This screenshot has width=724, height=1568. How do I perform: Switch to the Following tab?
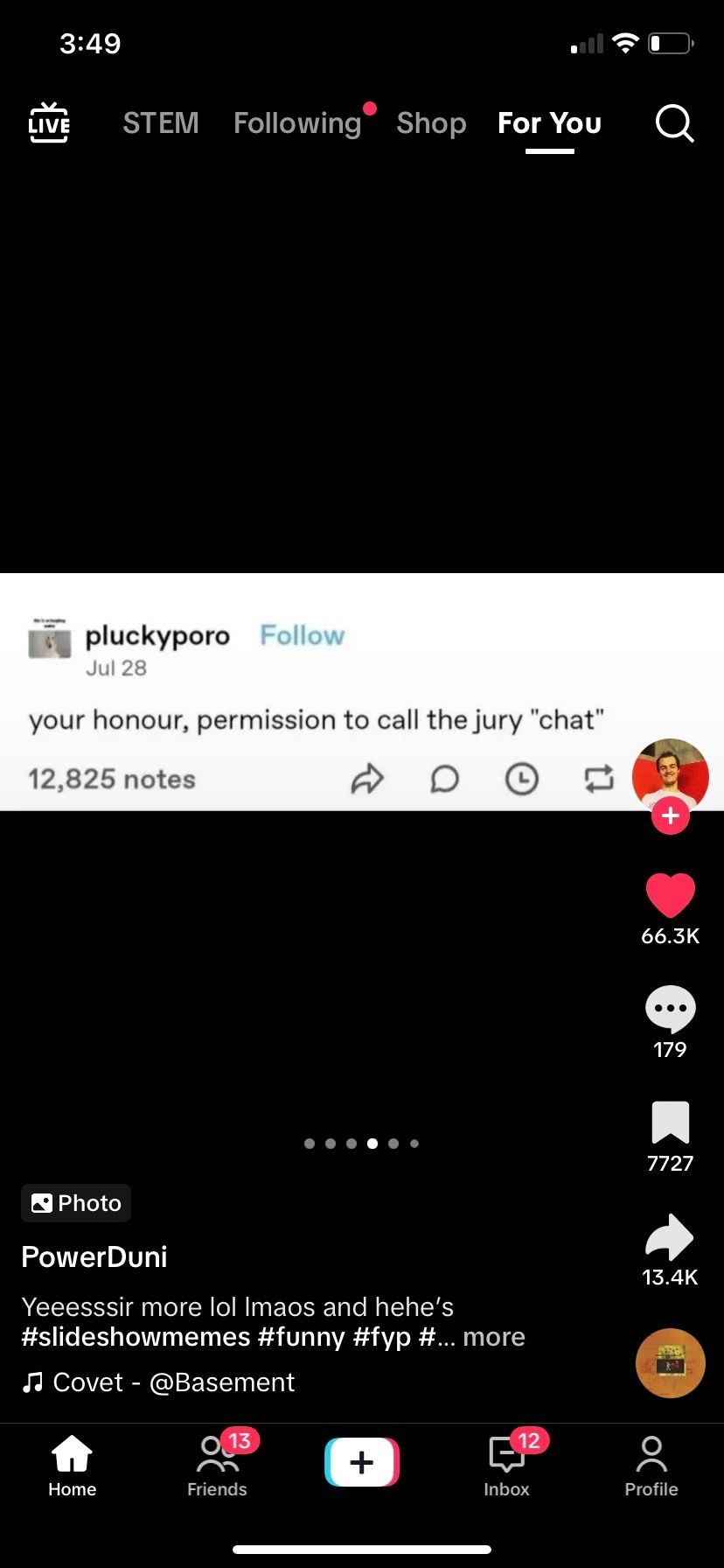coord(297,123)
